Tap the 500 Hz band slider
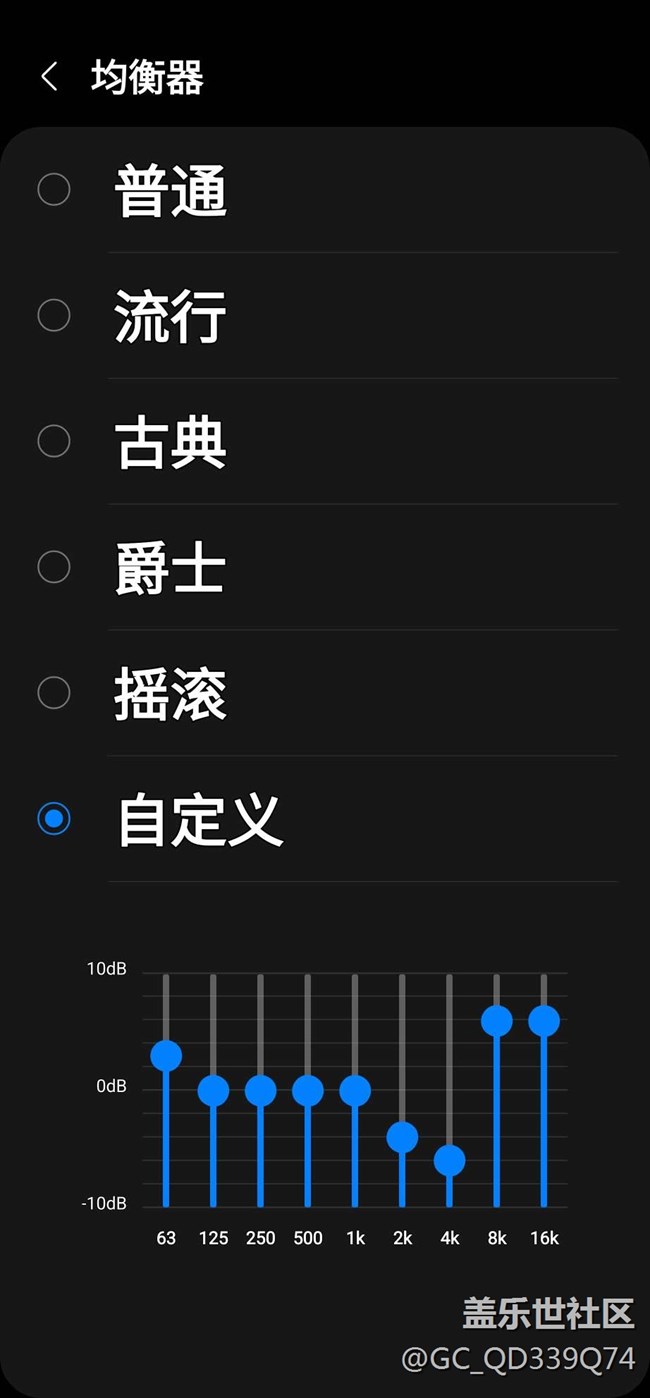 308,1090
